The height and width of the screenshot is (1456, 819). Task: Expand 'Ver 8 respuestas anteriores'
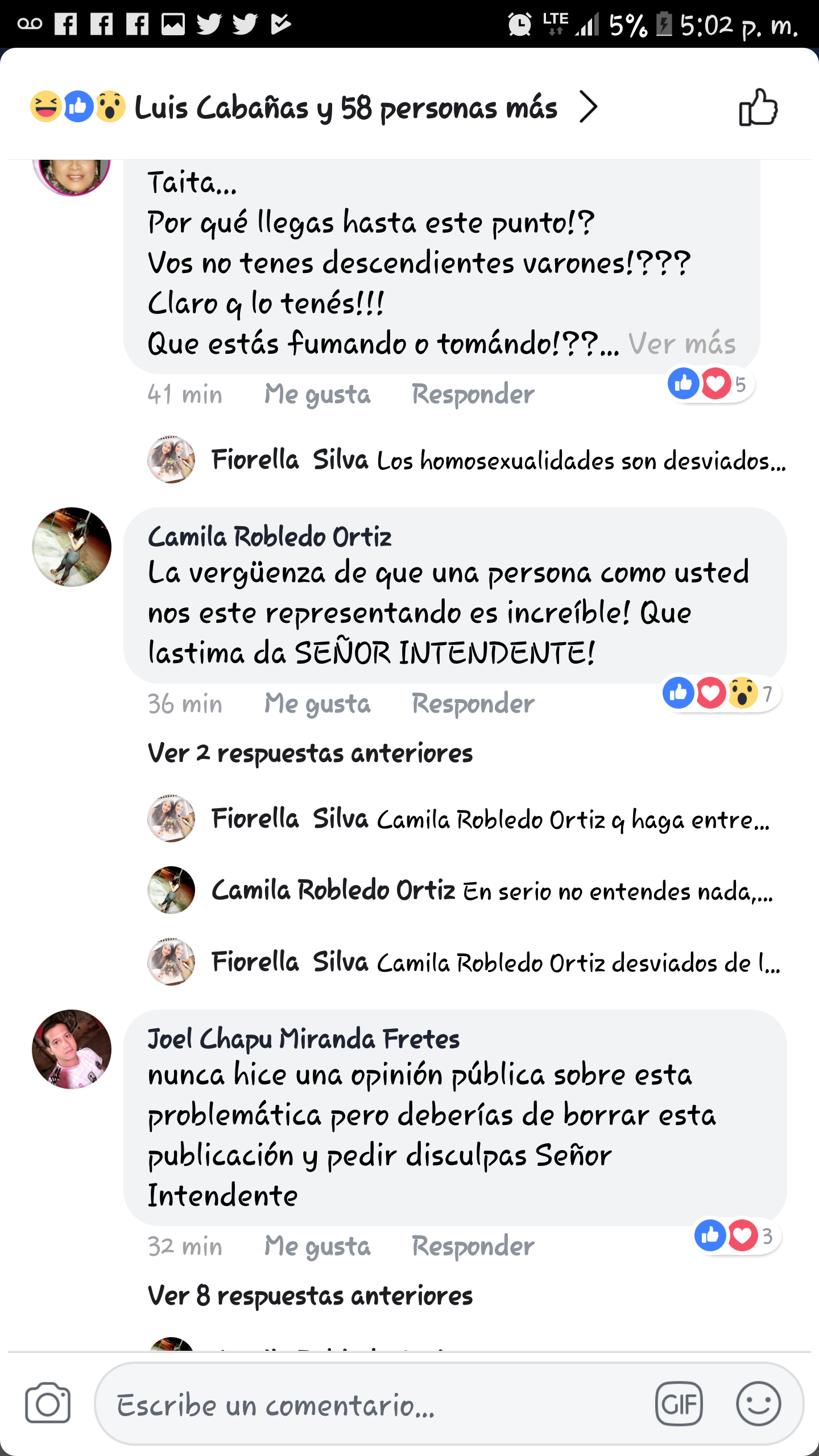point(310,1296)
